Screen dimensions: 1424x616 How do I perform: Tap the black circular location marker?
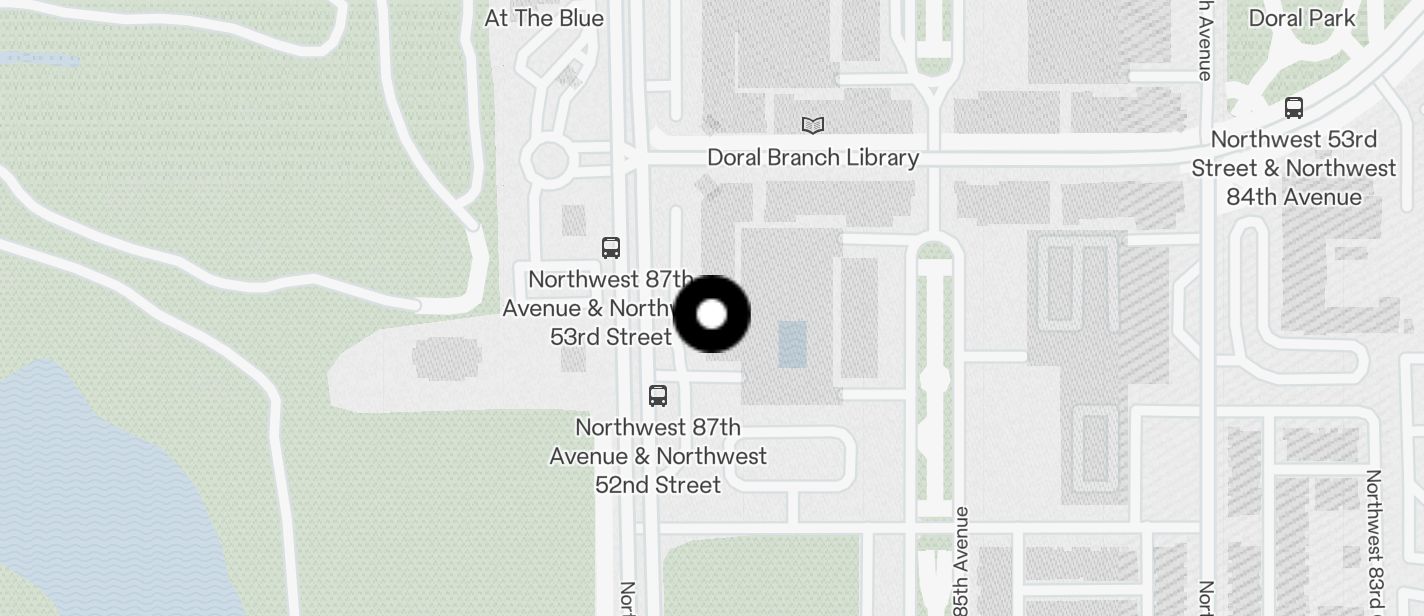pos(712,314)
